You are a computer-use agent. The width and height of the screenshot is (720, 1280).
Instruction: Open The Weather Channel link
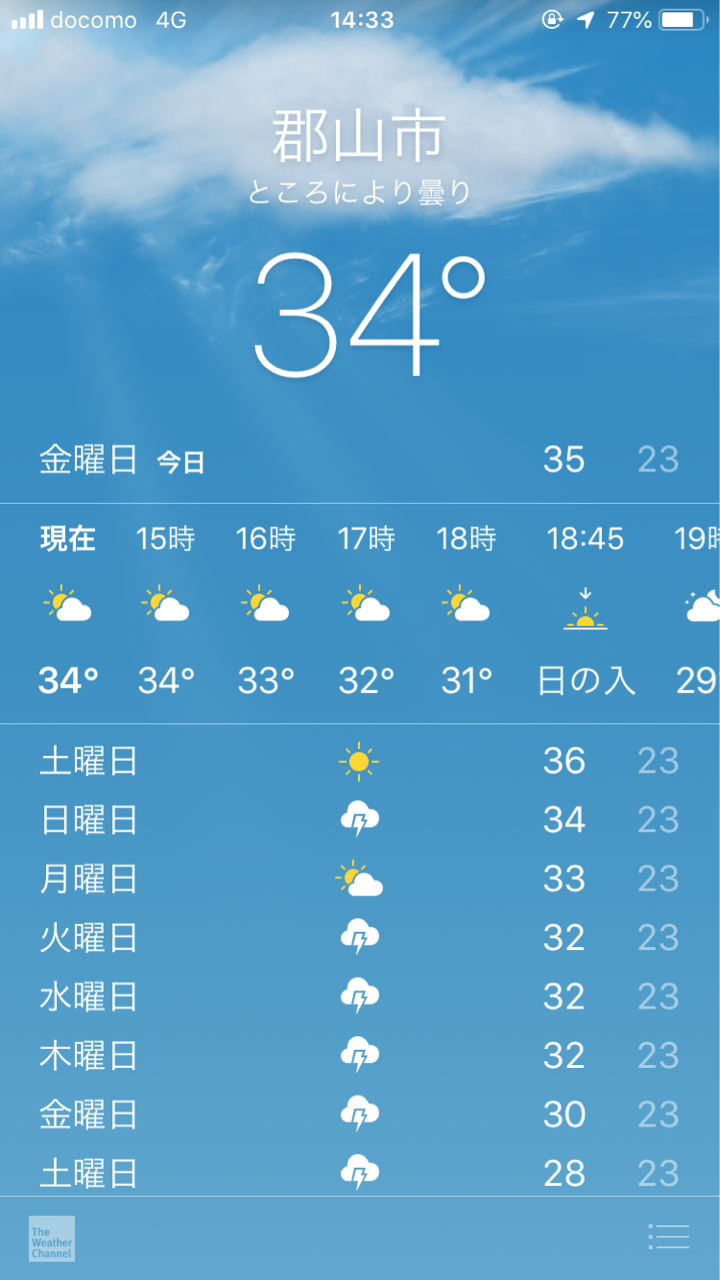tap(52, 1238)
